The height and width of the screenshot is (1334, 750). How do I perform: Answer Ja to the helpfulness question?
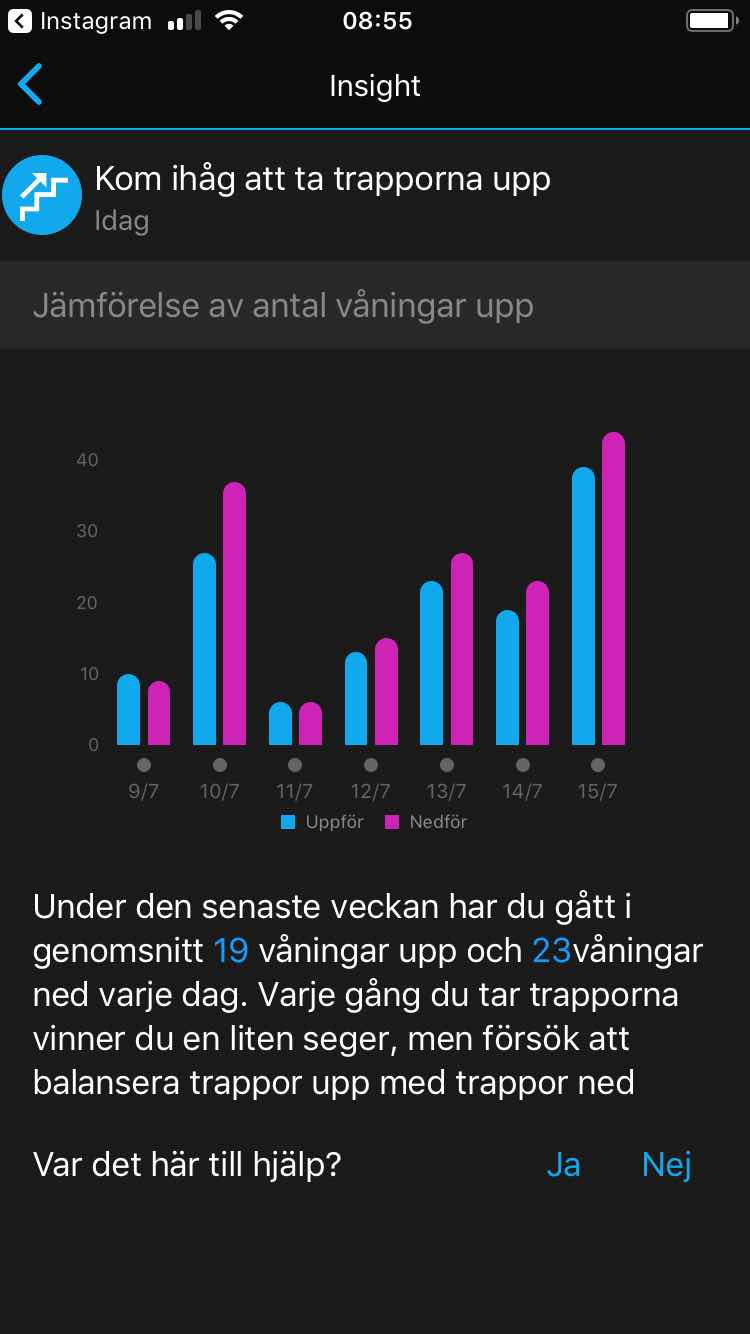click(563, 1165)
